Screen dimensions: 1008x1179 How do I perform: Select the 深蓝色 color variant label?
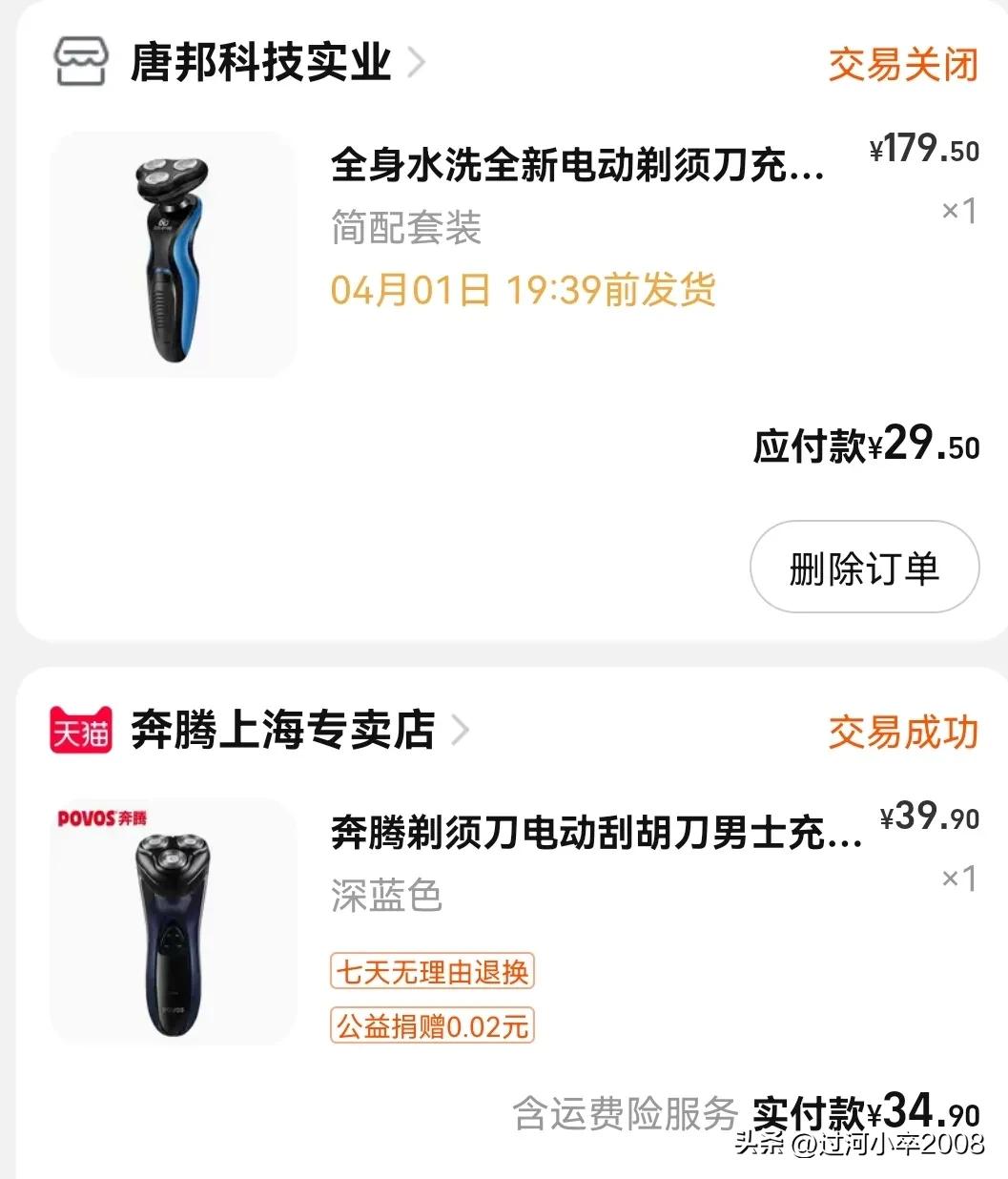385,895
